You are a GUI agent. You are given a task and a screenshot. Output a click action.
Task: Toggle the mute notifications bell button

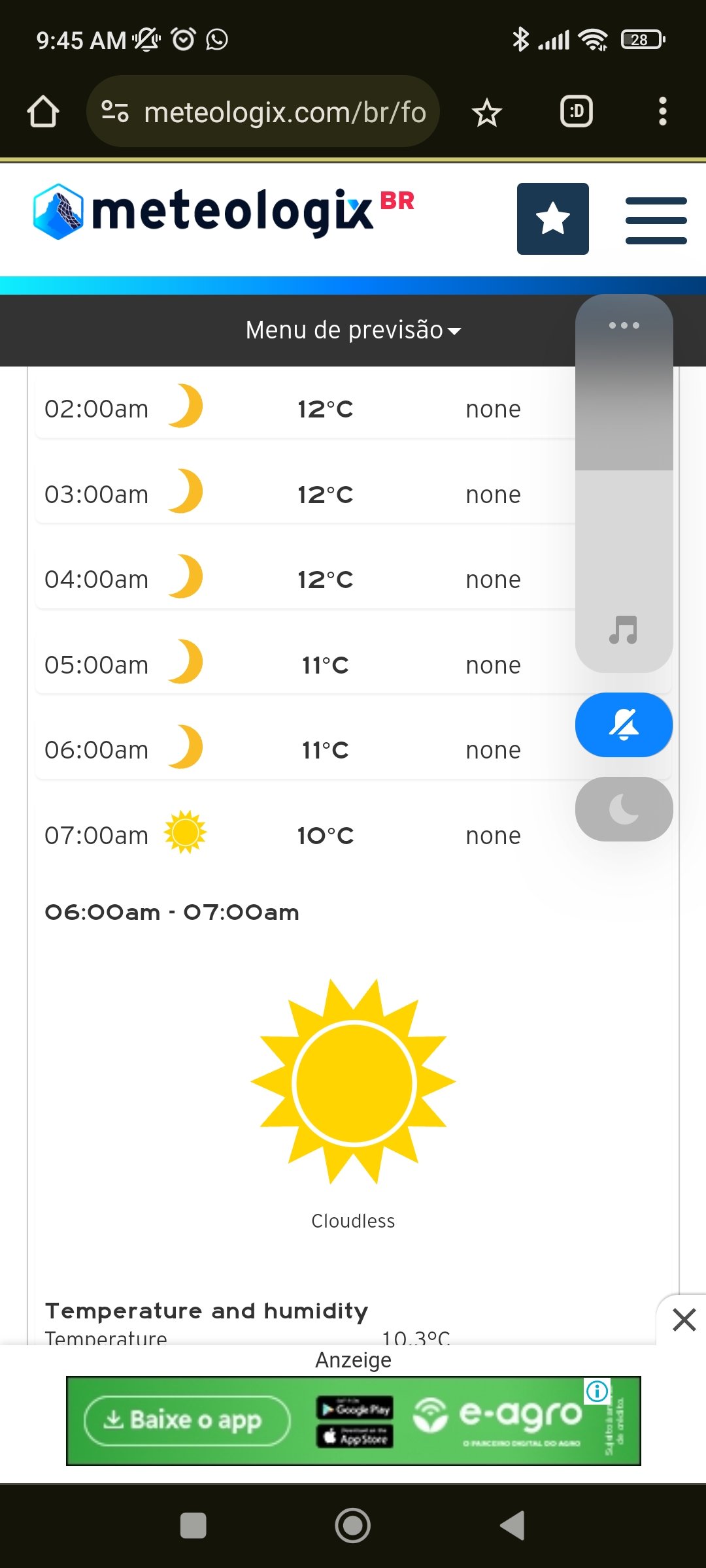pyautogui.click(x=624, y=725)
